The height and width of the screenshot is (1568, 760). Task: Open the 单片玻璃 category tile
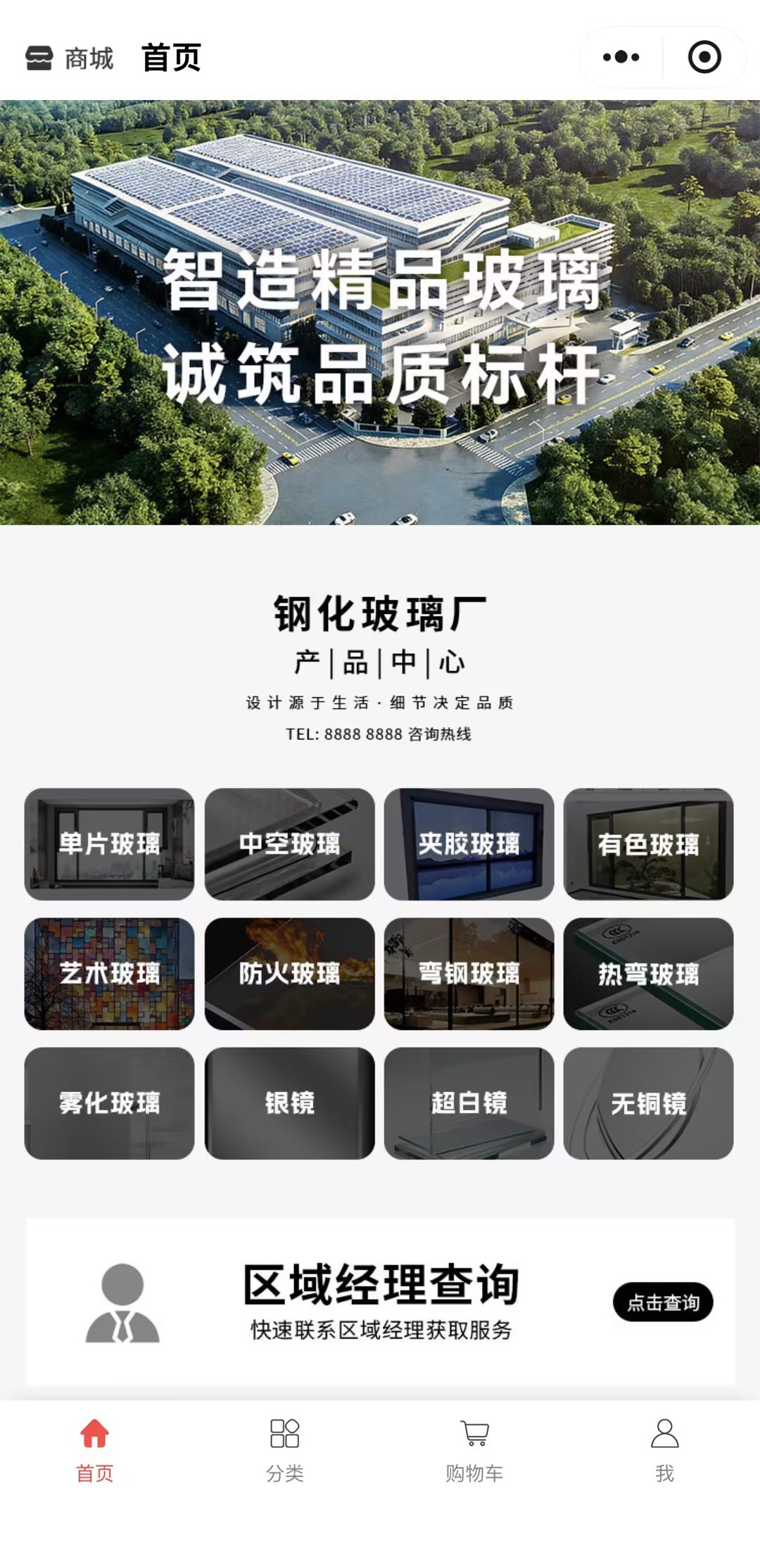109,843
